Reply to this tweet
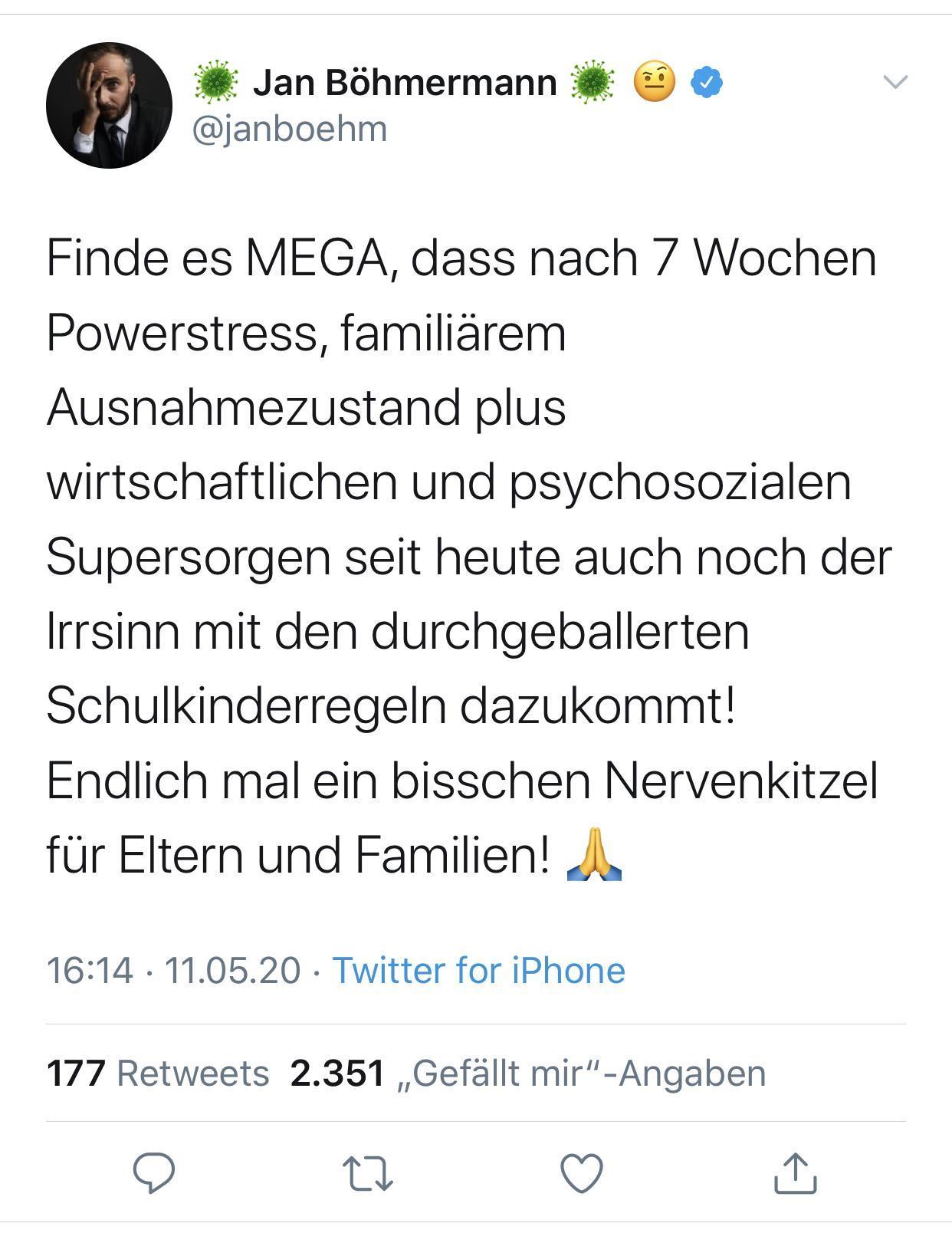This screenshot has width=952, height=1233. pyautogui.click(x=154, y=1172)
